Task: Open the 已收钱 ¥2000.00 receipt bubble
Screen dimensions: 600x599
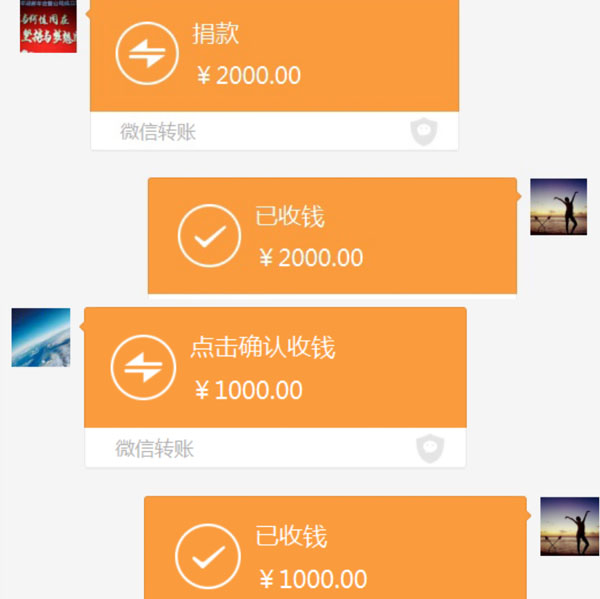Action: (332, 236)
